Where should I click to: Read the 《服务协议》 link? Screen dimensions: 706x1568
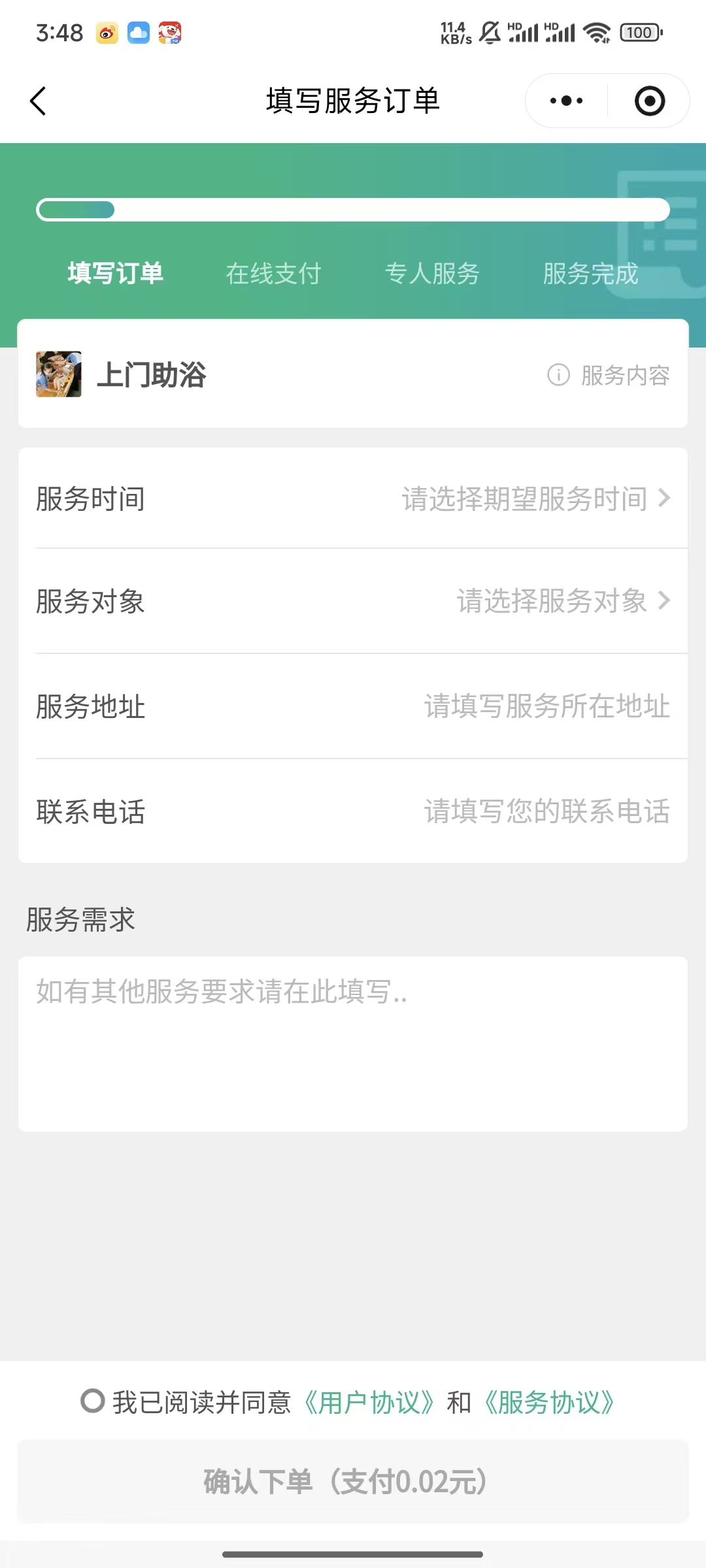[x=549, y=1402]
